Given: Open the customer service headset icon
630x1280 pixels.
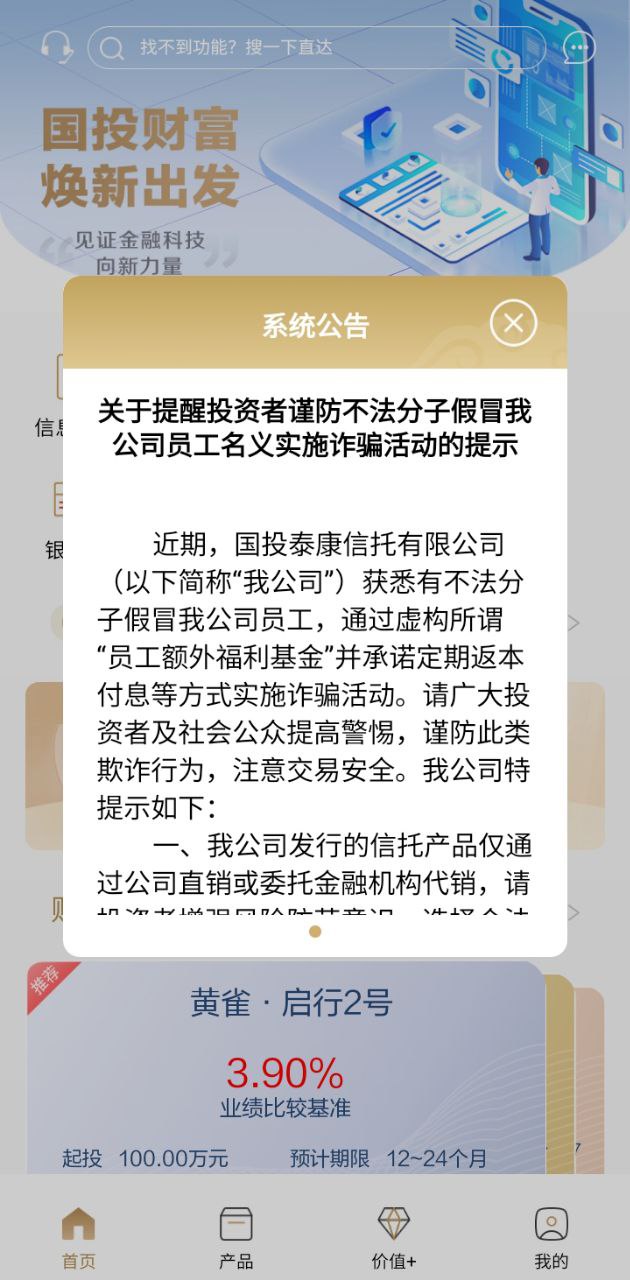Looking at the screenshot, I should [57, 47].
